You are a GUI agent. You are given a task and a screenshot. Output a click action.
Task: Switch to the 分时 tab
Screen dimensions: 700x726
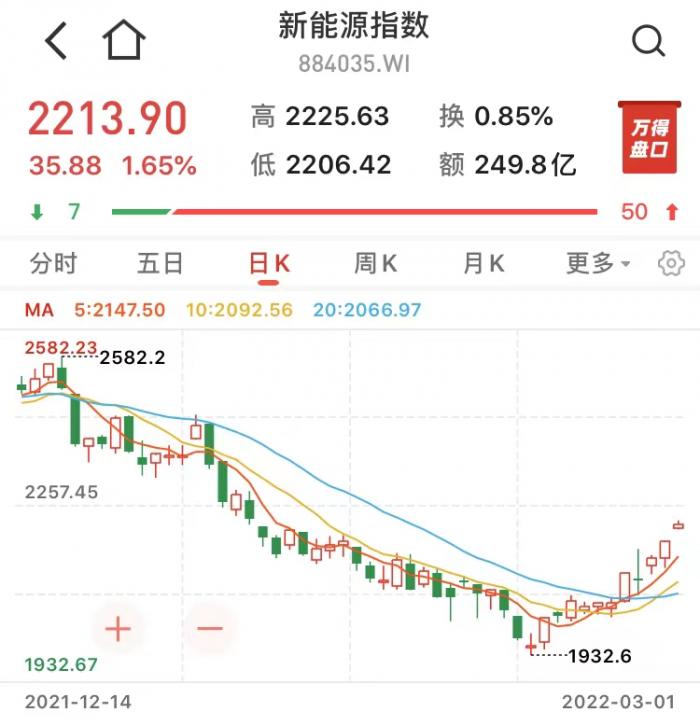click(x=54, y=263)
